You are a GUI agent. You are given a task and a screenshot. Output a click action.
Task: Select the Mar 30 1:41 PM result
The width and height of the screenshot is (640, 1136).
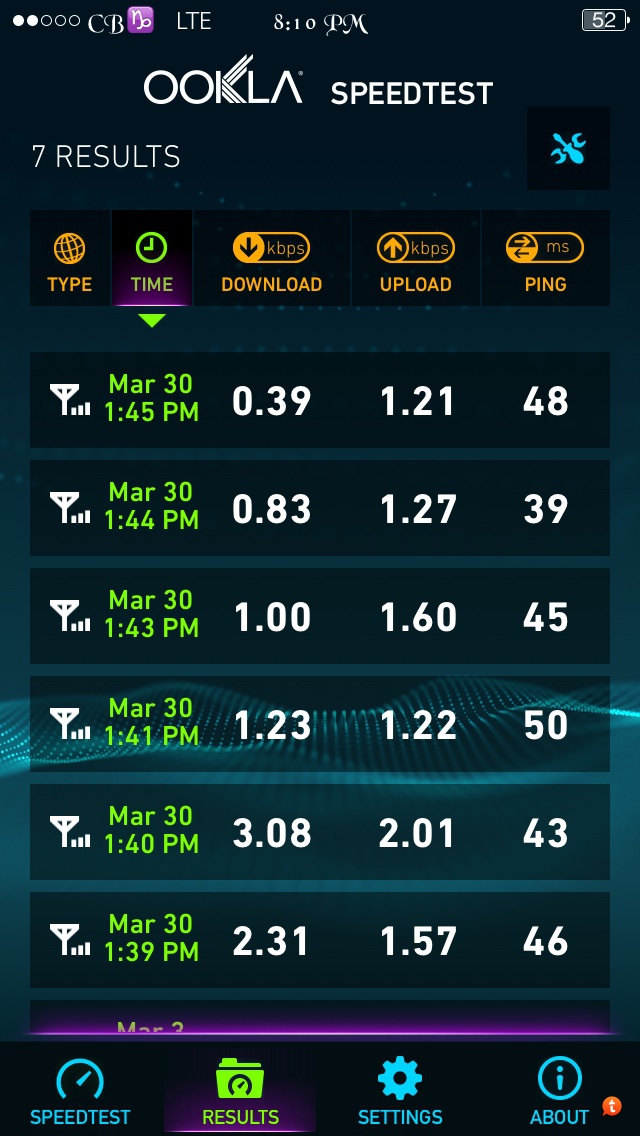(x=320, y=724)
